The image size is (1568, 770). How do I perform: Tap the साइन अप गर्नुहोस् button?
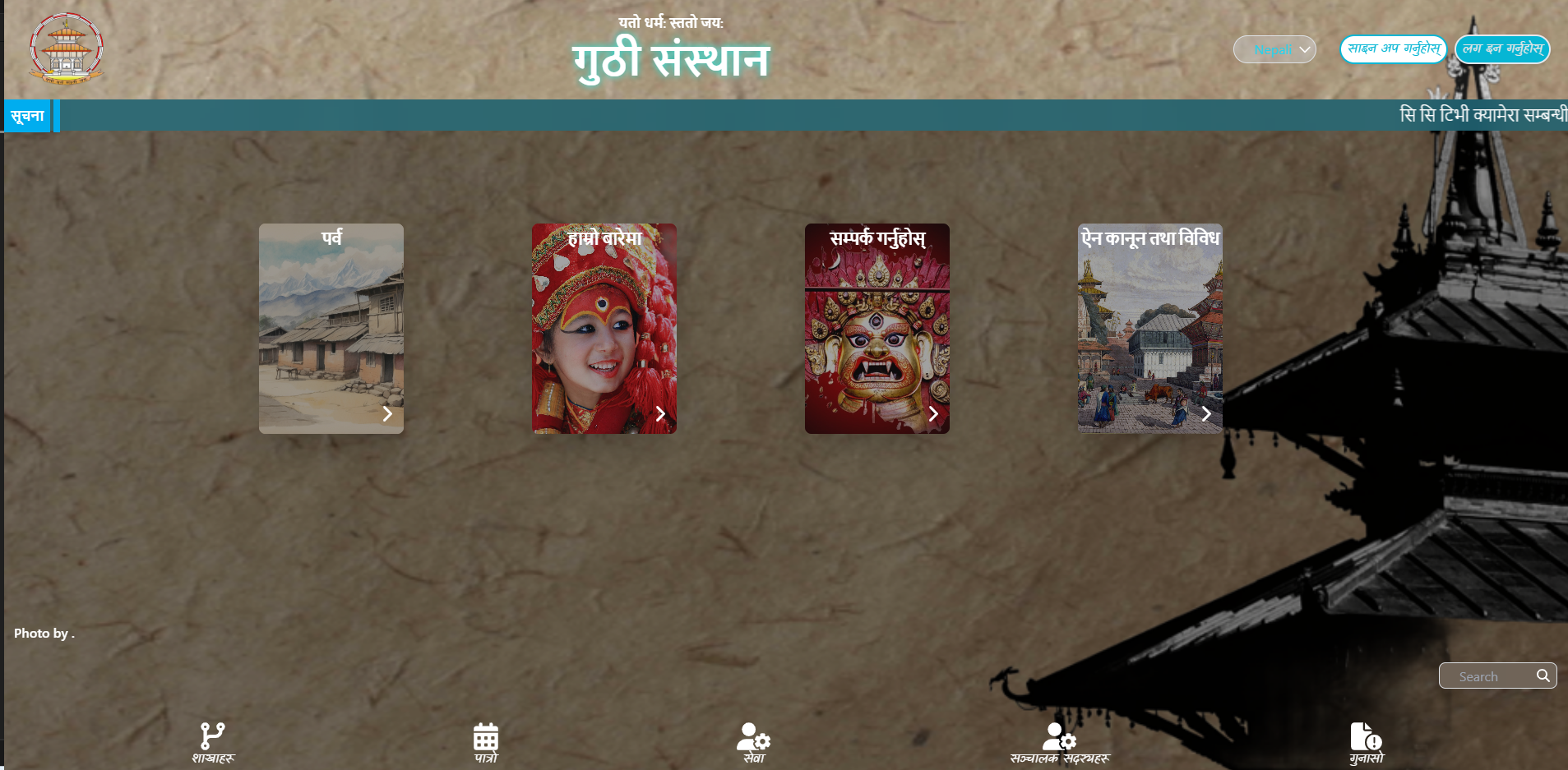[x=1393, y=48]
